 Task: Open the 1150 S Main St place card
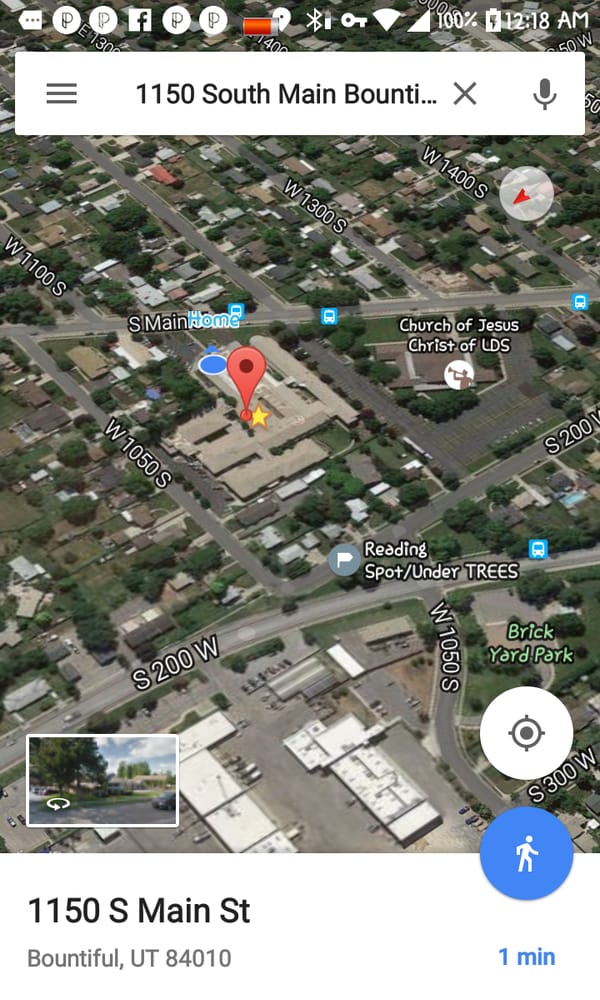point(139,911)
